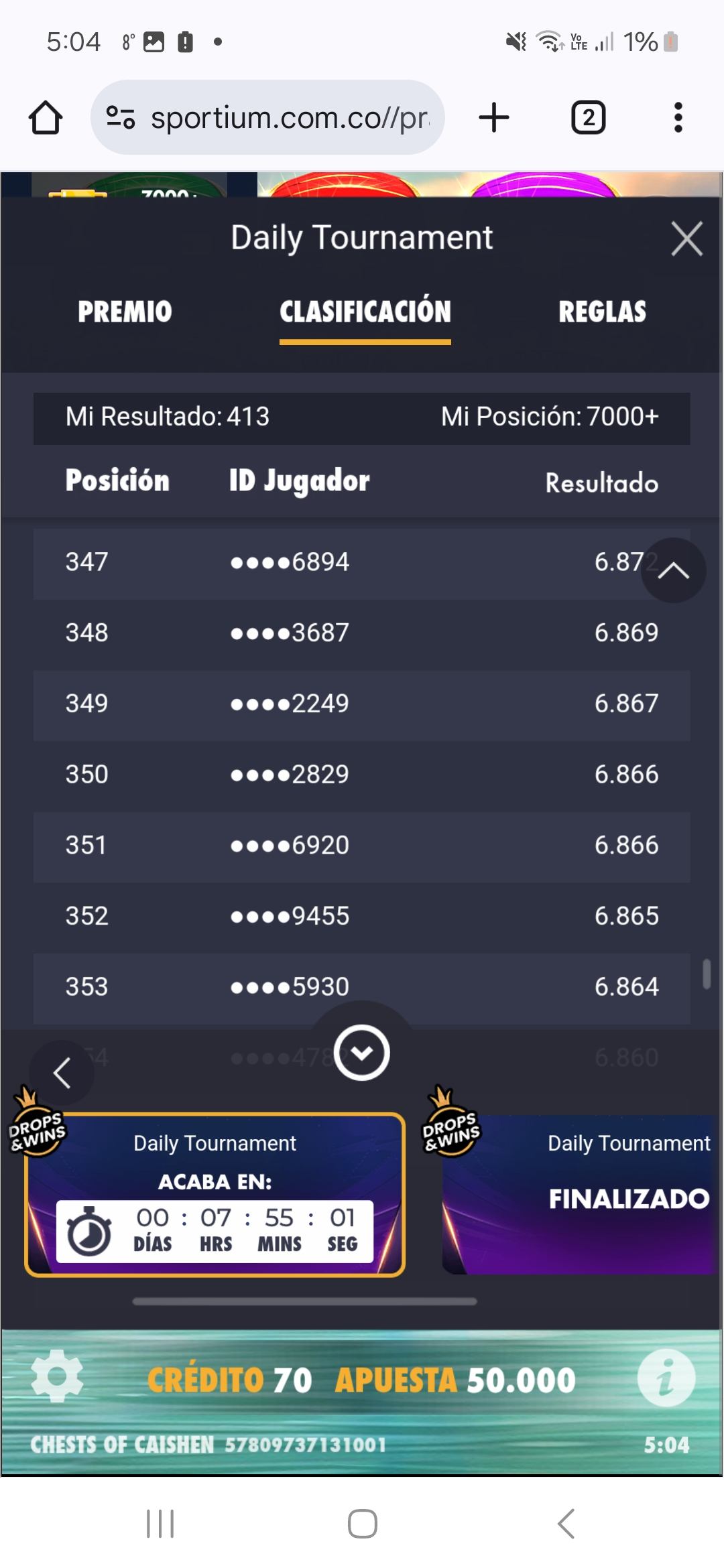Viewport: 724px width, 1568px height.
Task: Collapse the panel with the down chevron
Action: point(362,1053)
